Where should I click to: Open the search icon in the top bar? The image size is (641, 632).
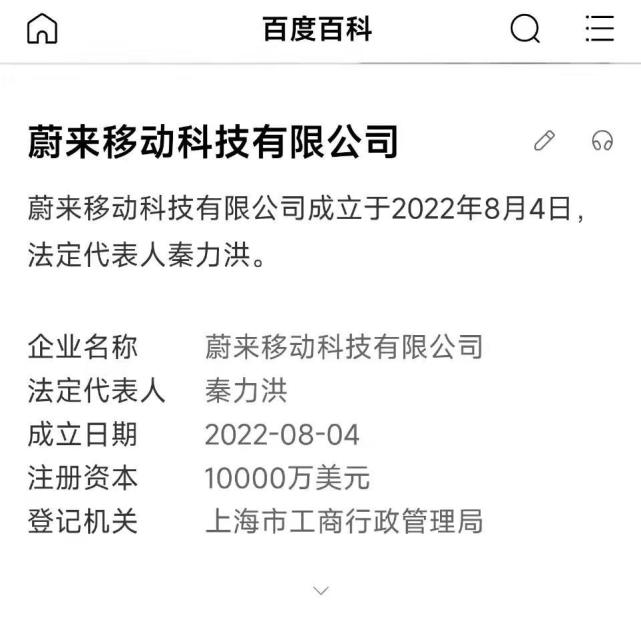tap(524, 30)
